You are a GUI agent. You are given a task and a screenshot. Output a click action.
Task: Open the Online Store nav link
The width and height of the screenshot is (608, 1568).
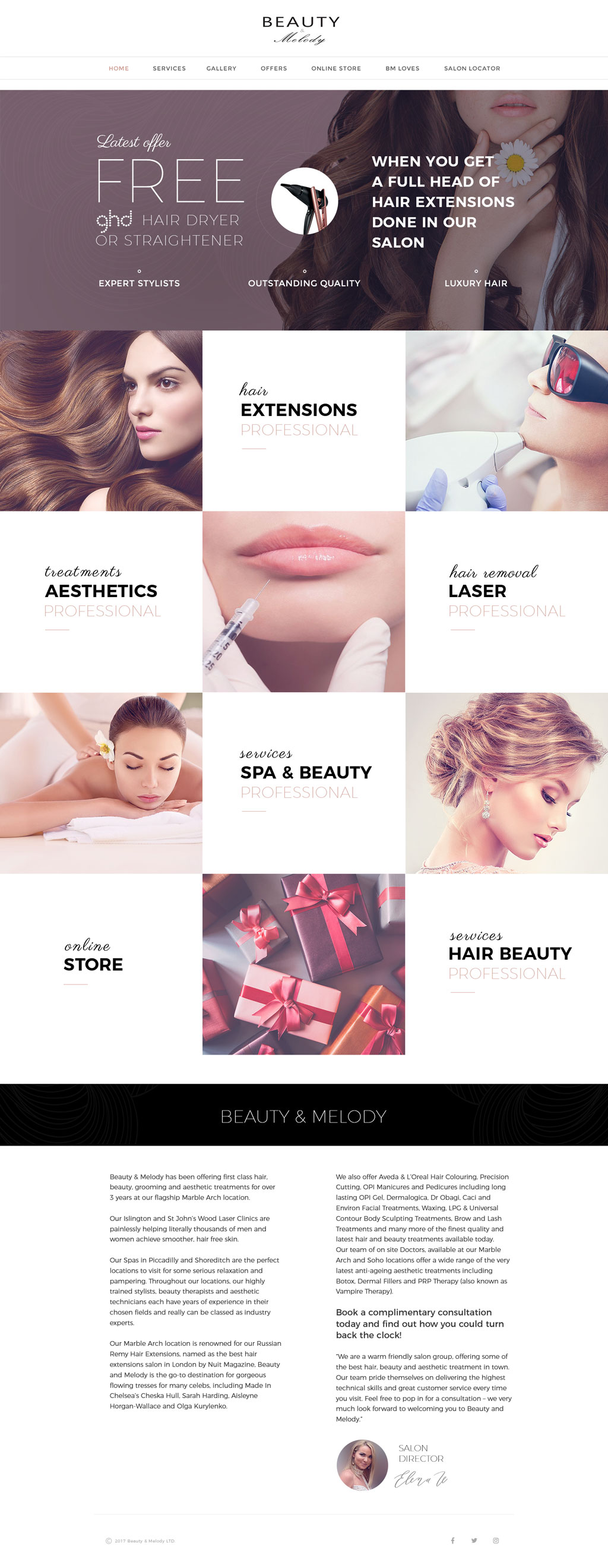coord(335,68)
